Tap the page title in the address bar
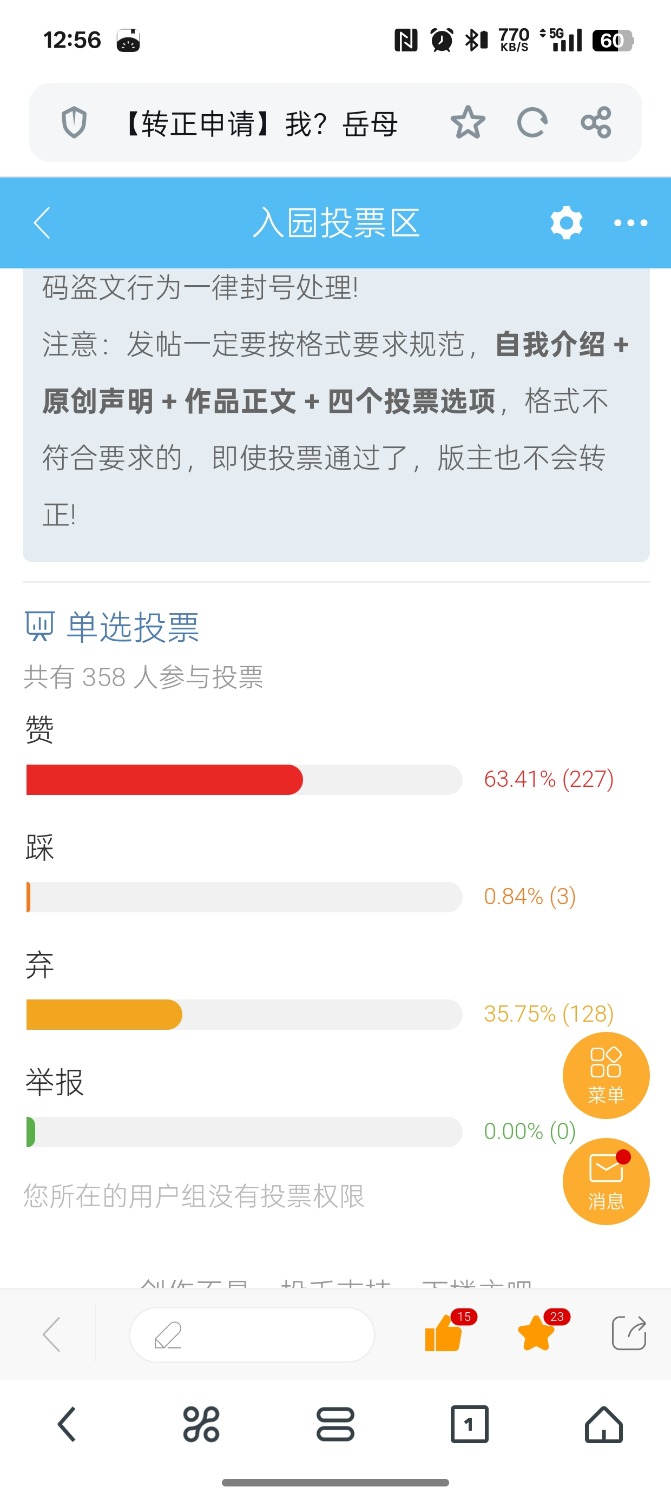The width and height of the screenshot is (671, 1500). [x=260, y=123]
